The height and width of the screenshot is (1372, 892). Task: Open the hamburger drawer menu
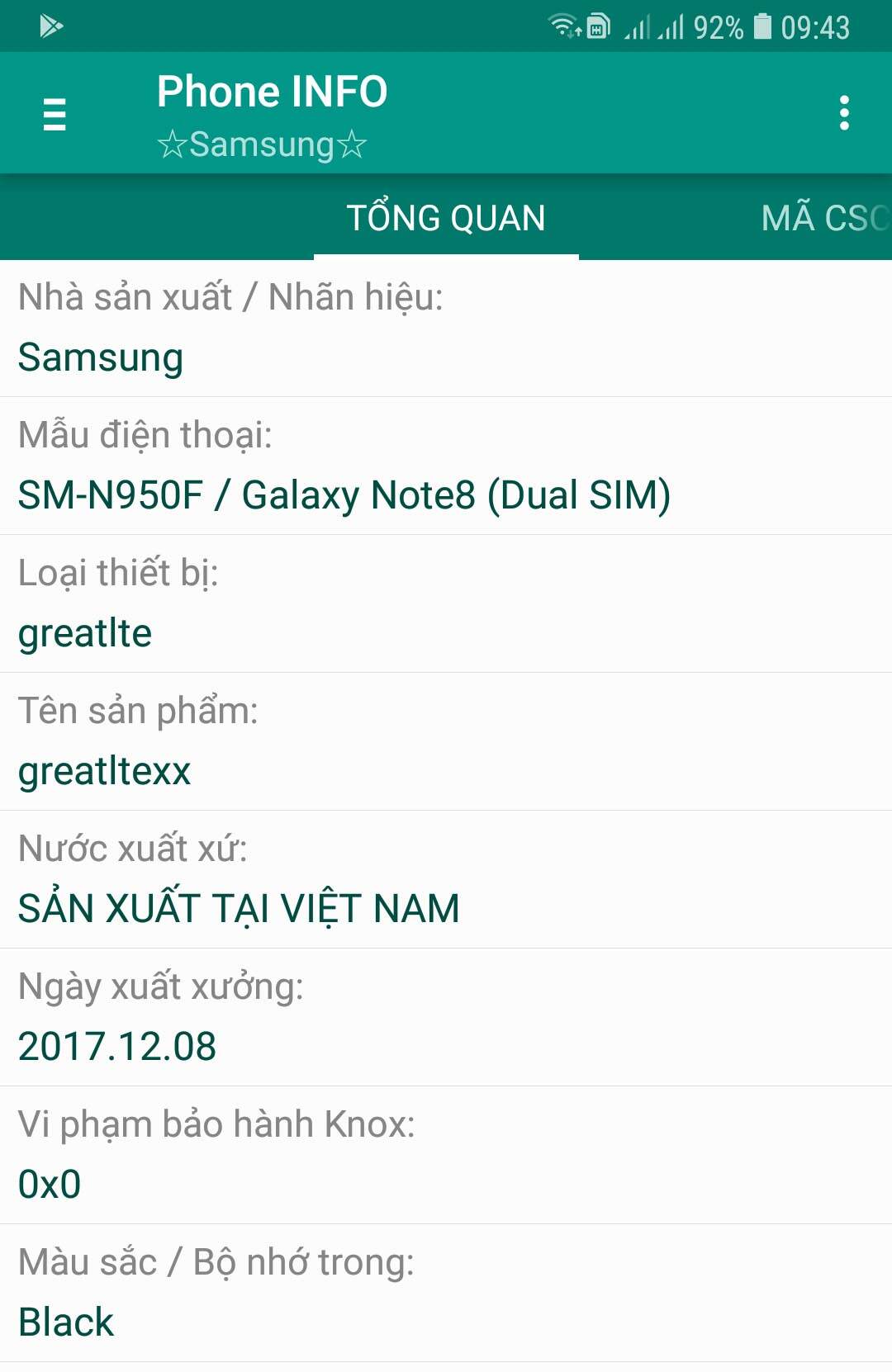coord(55,114)
